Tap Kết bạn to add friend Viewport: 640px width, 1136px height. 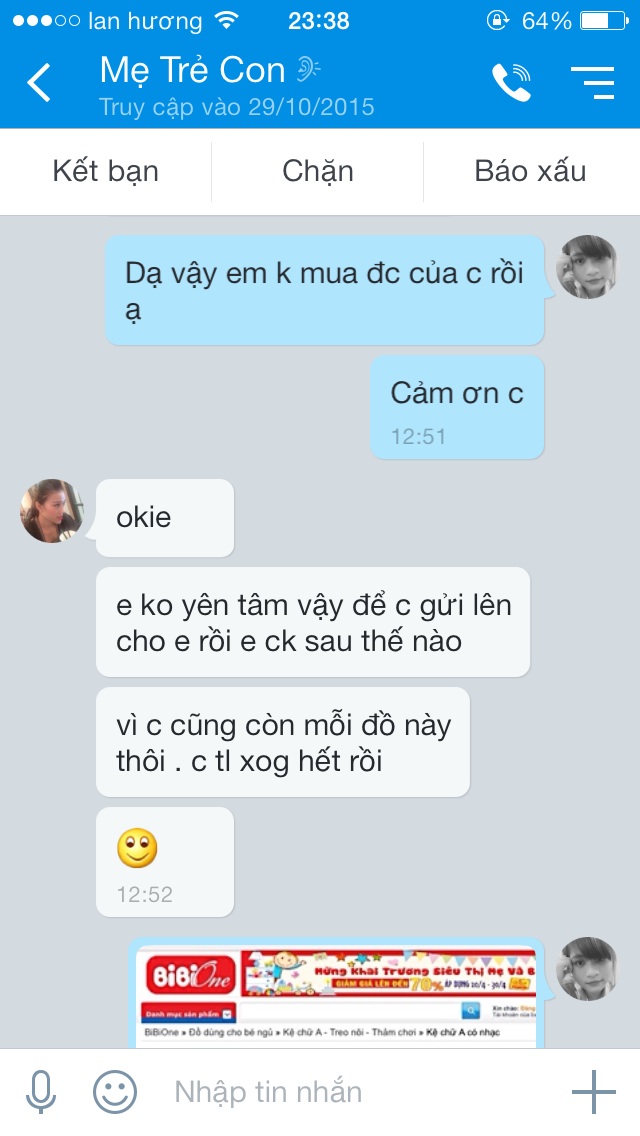[x=105, y=171]
